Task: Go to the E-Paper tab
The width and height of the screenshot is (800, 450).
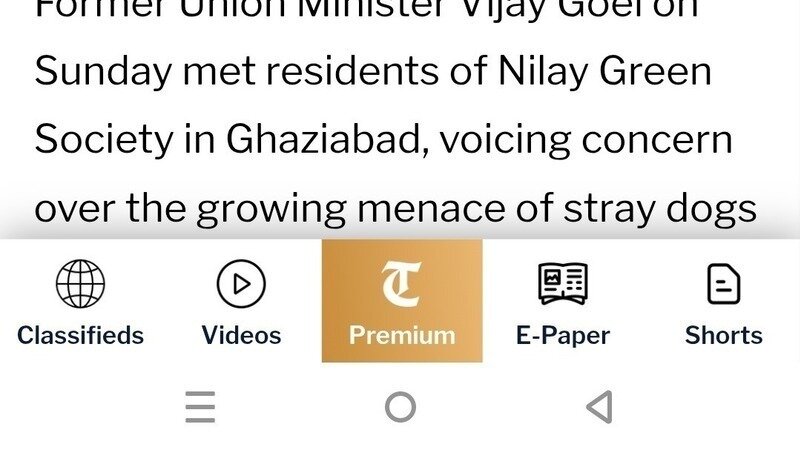Action: [563, 302]
